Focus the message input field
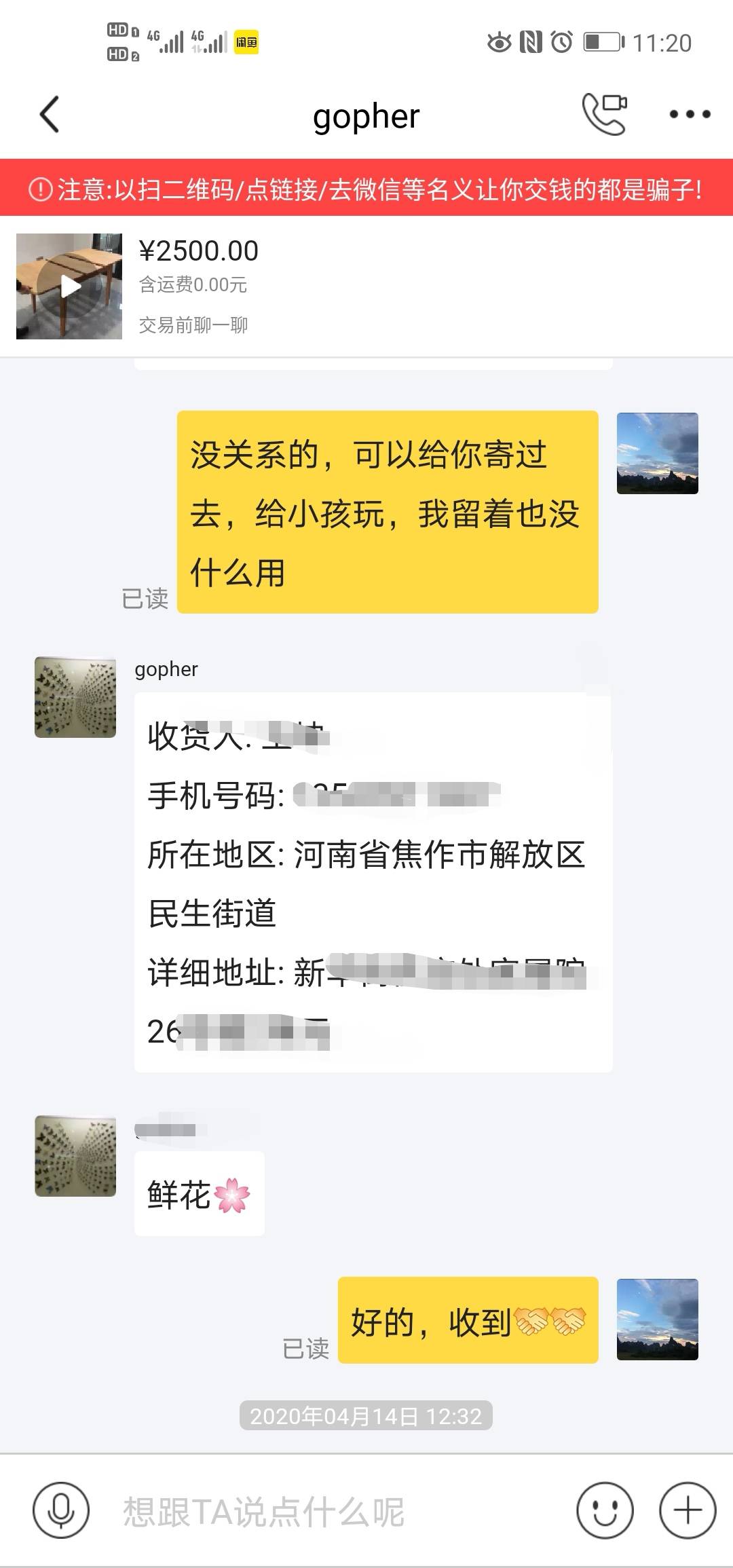Screen dimensions: 733x1568 point(333,1512)
